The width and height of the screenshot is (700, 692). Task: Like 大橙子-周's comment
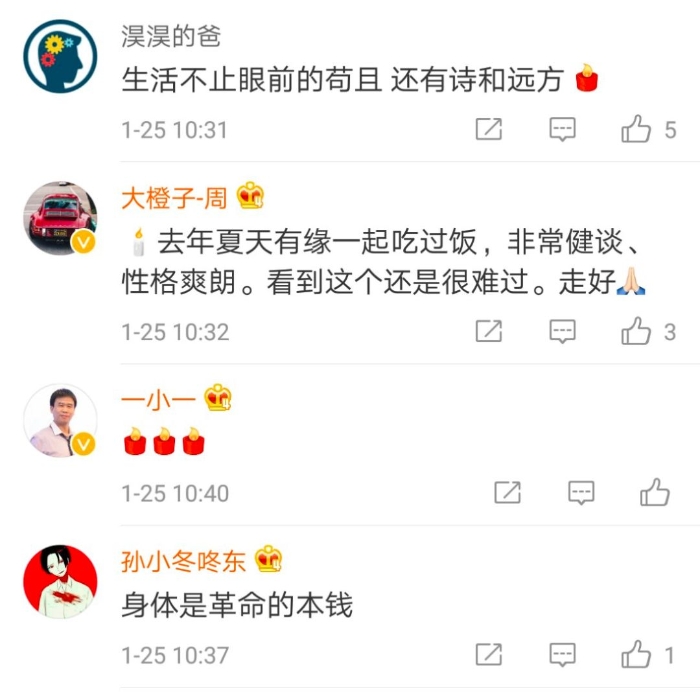(x=637, y=331)
